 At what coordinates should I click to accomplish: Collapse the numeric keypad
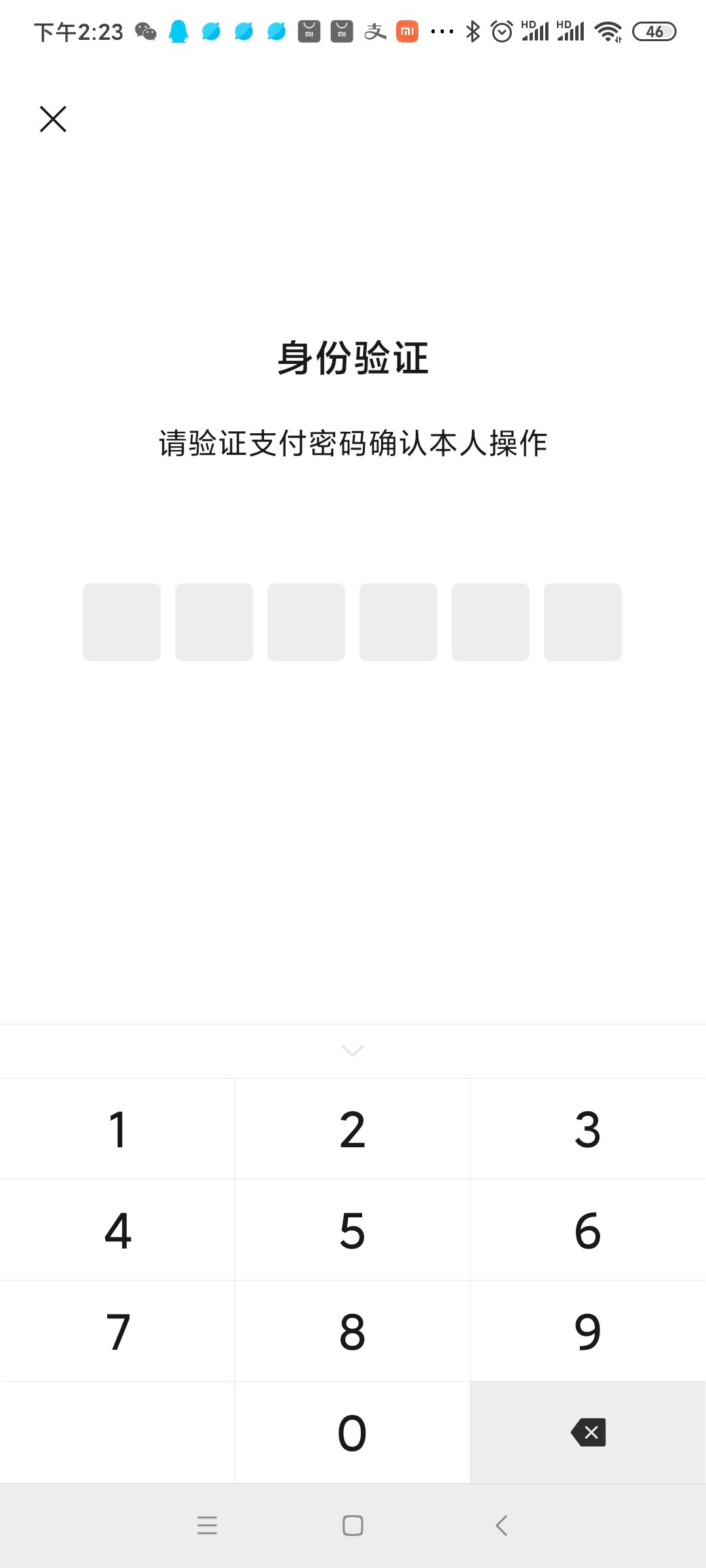[x=352, y=1051]
